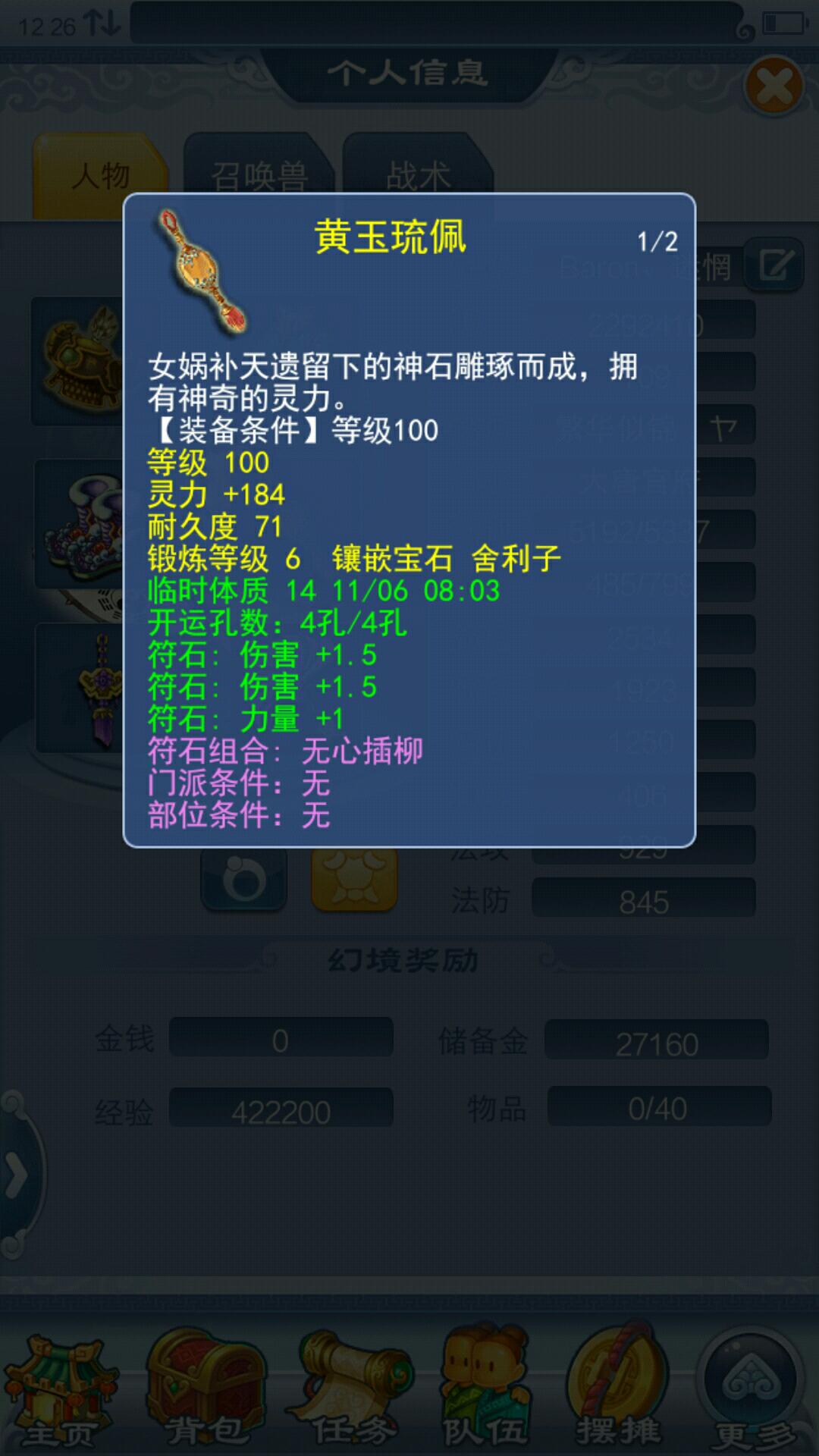Go to 主页 home
Screen dimensions: 819x1456
(59, 1388)
